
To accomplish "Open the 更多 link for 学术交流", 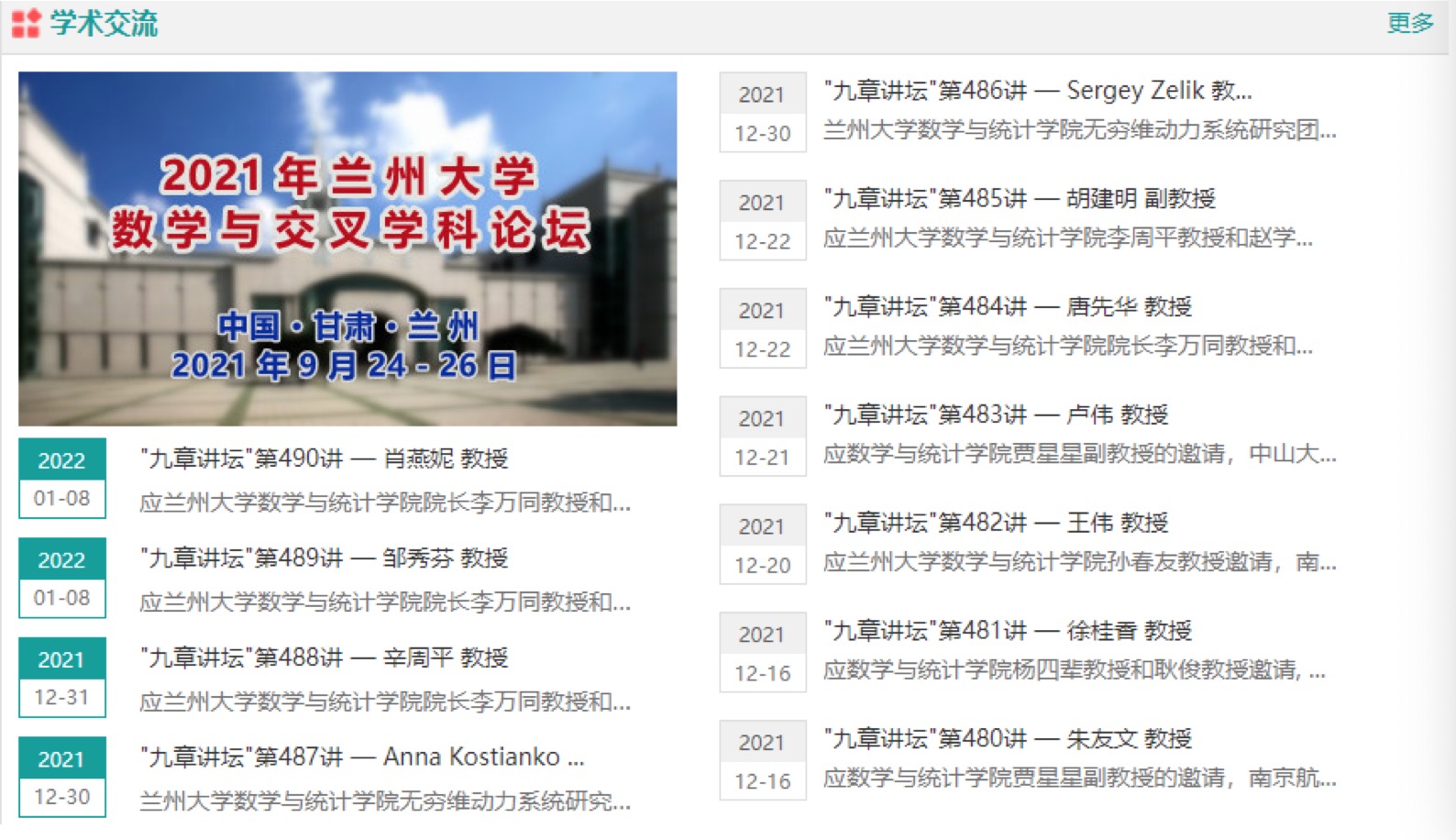I will (1409, 23).
